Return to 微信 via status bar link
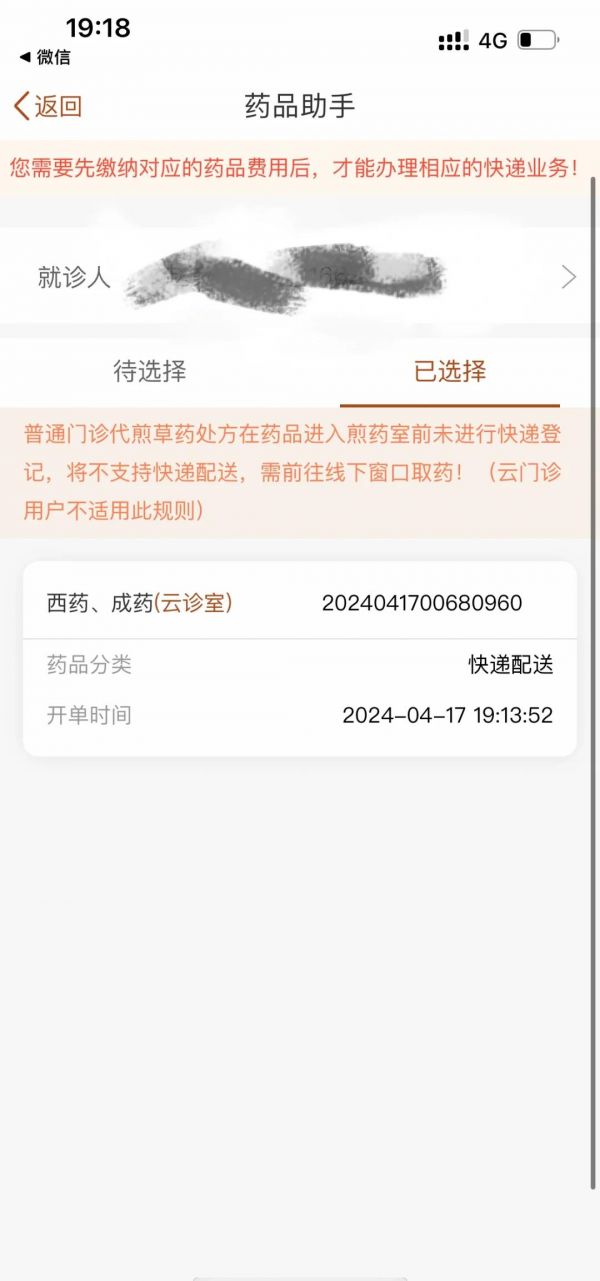 click(x=45, y=57)
